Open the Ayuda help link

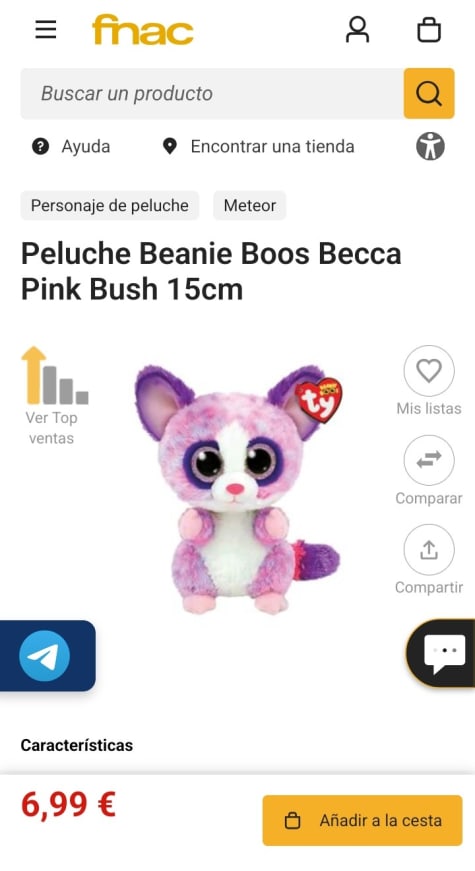tap(71, 147)
